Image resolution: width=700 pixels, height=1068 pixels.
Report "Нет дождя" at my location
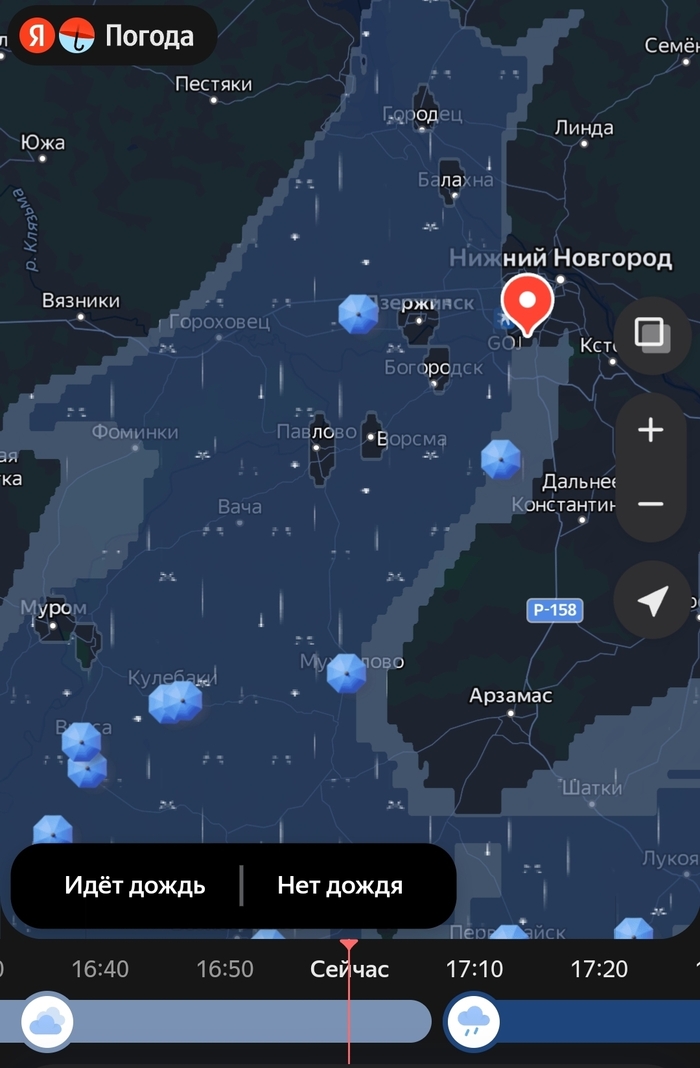[x=340, y=885]
